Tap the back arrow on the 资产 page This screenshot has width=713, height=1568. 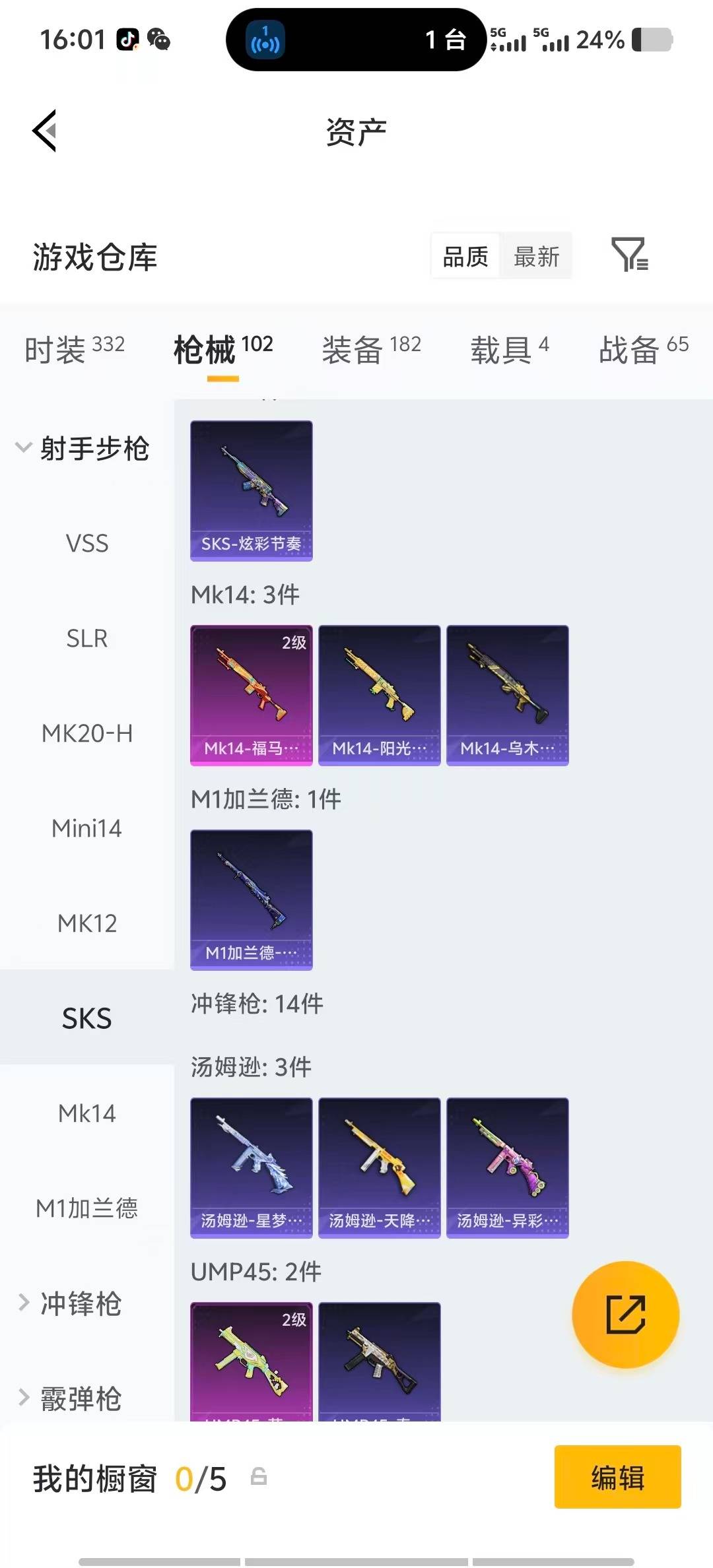coord(44,130)
